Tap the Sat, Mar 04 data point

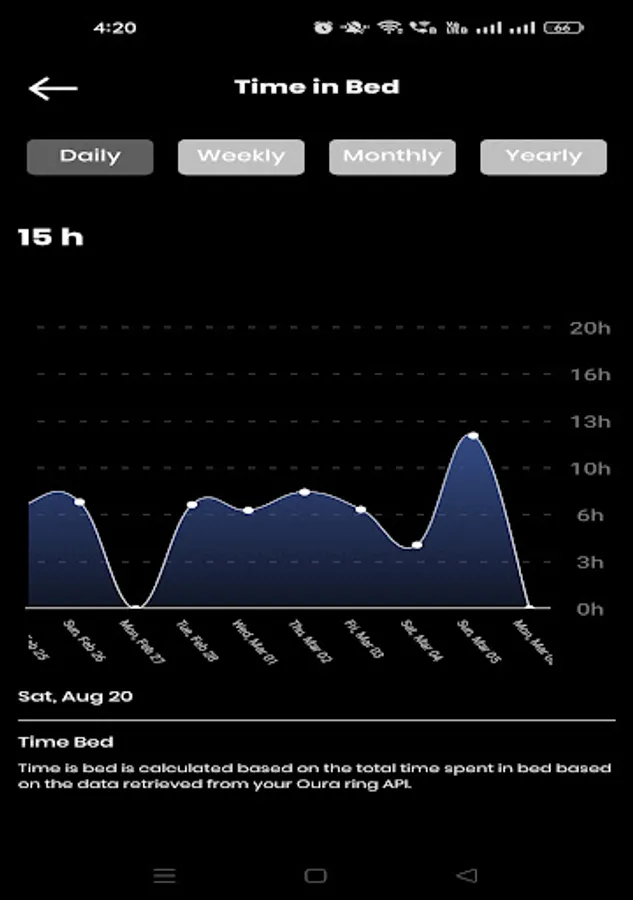[417, 545]
